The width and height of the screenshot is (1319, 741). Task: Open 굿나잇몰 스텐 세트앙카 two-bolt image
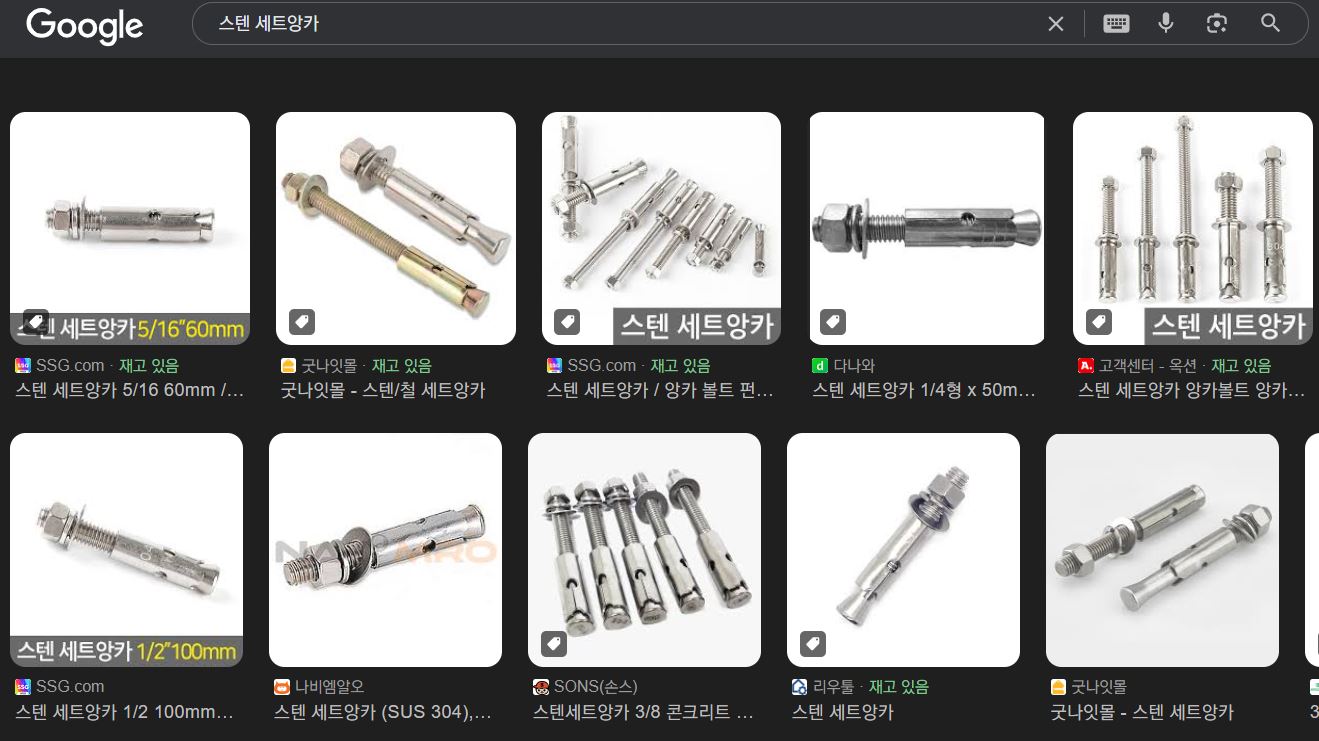tap(1162, 549)
